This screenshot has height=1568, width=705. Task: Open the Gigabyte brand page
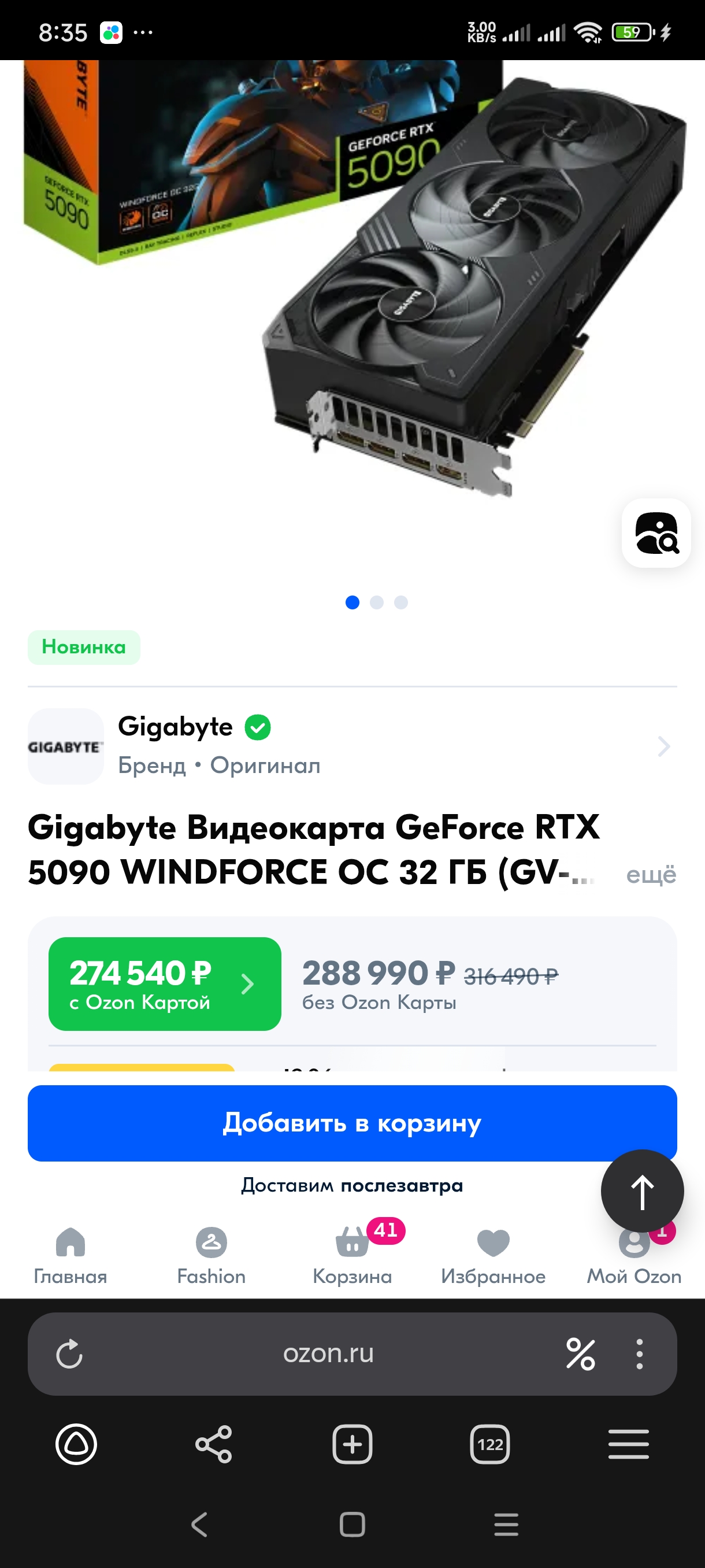tap(351, 746)
